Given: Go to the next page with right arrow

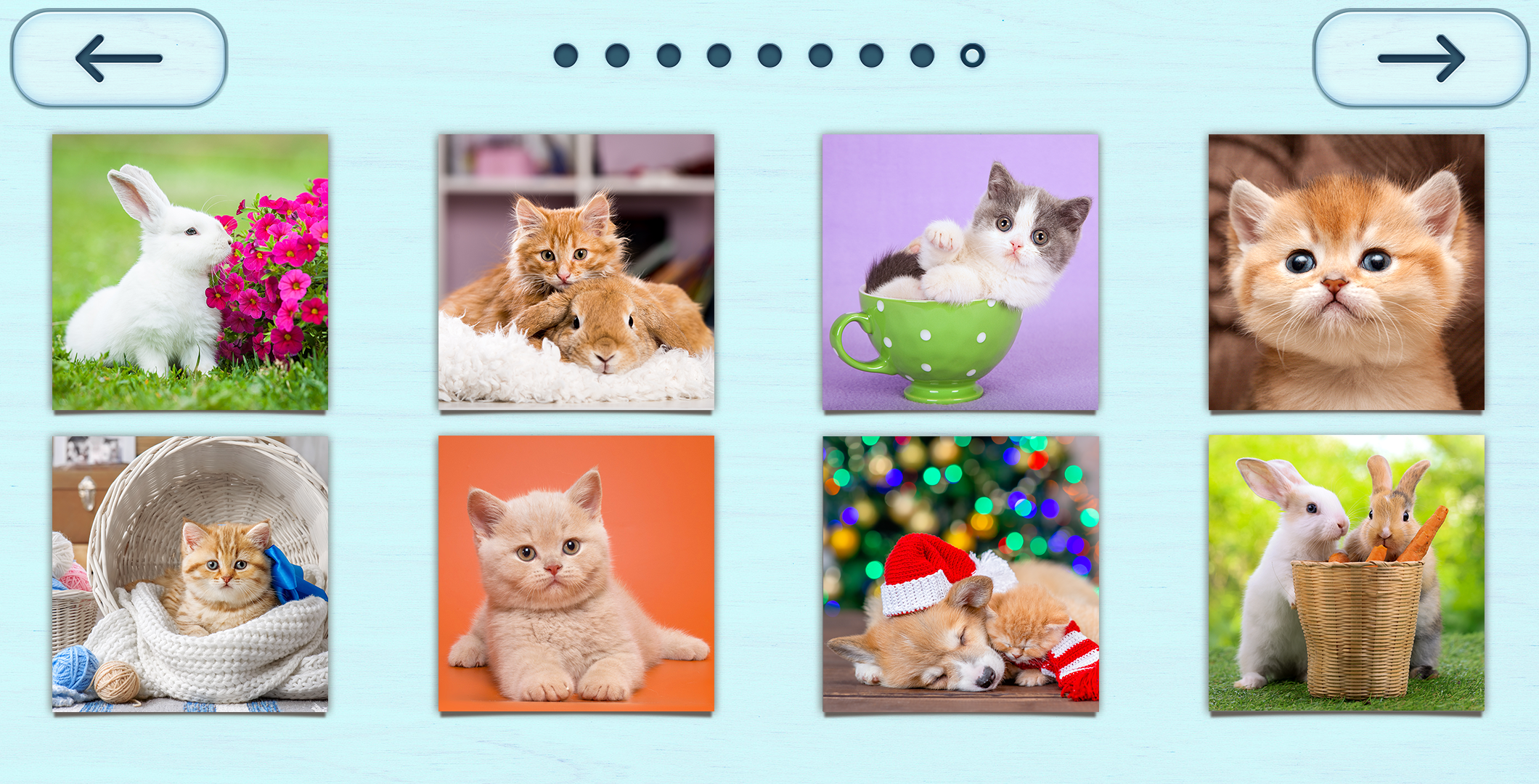Looking at the screenshot, I should tap(1421, 58).
